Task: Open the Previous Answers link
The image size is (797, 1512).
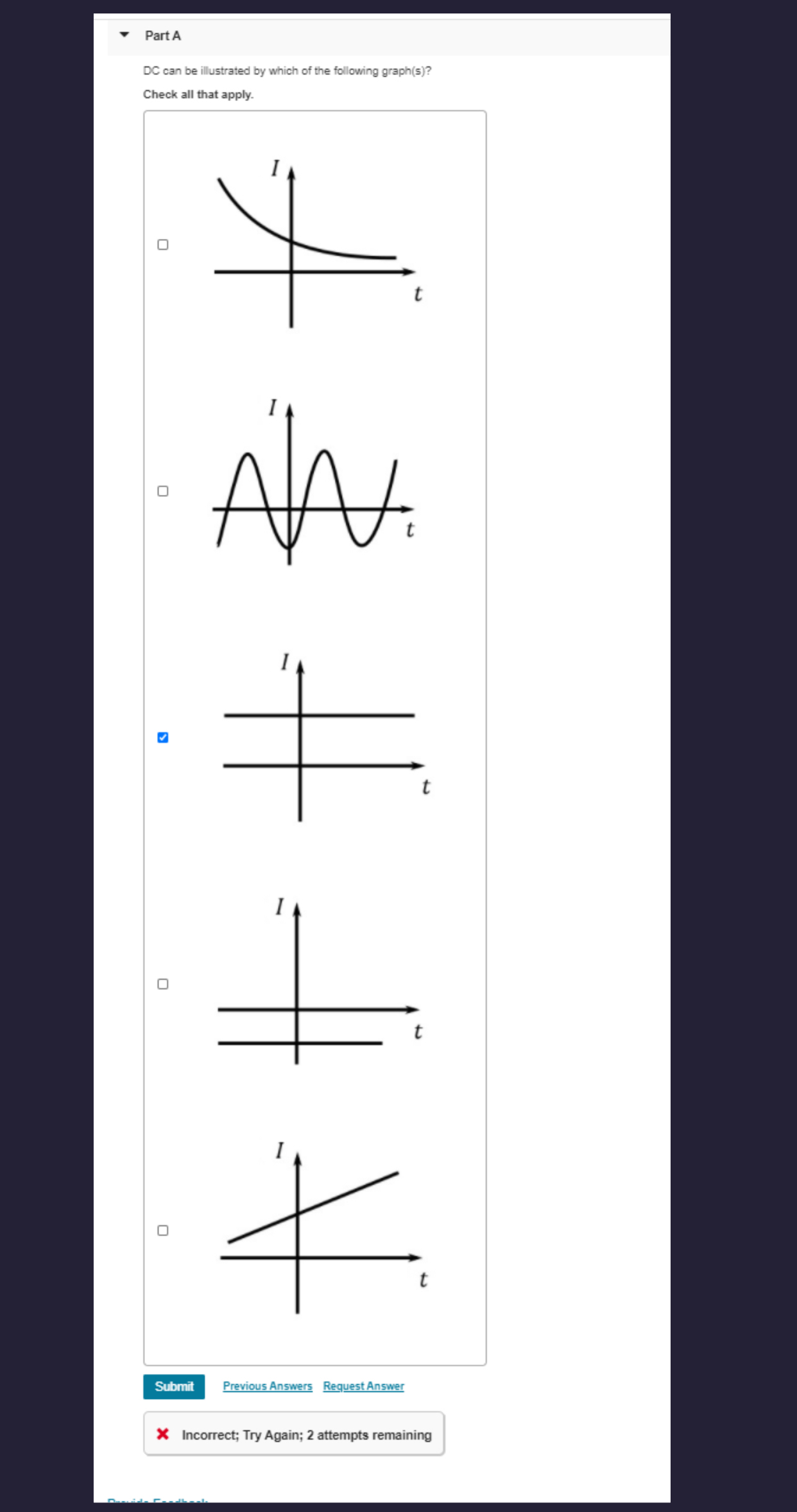Action: point(267,1386)
